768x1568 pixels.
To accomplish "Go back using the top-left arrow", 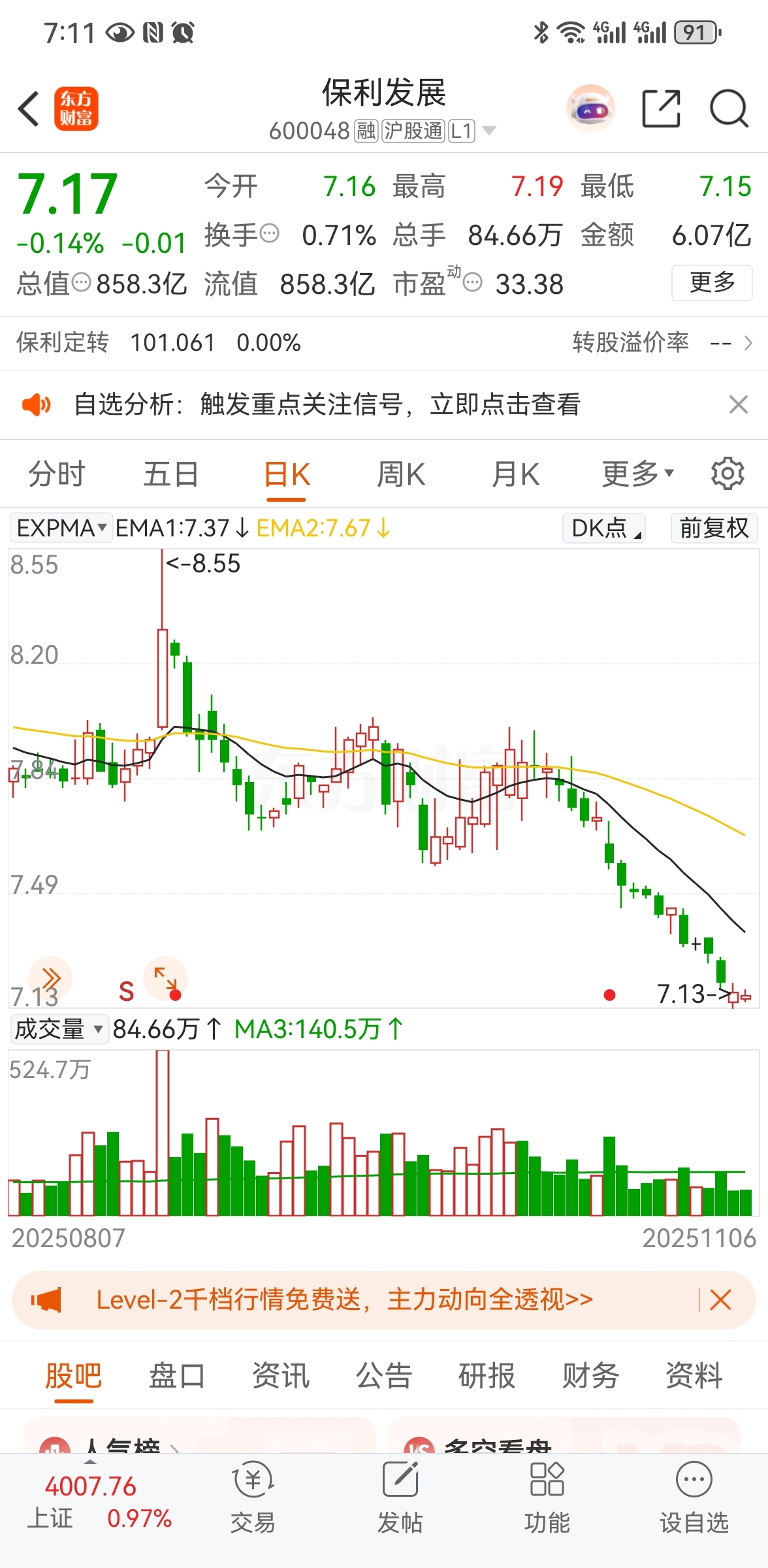I will click(x=29, y=108).
